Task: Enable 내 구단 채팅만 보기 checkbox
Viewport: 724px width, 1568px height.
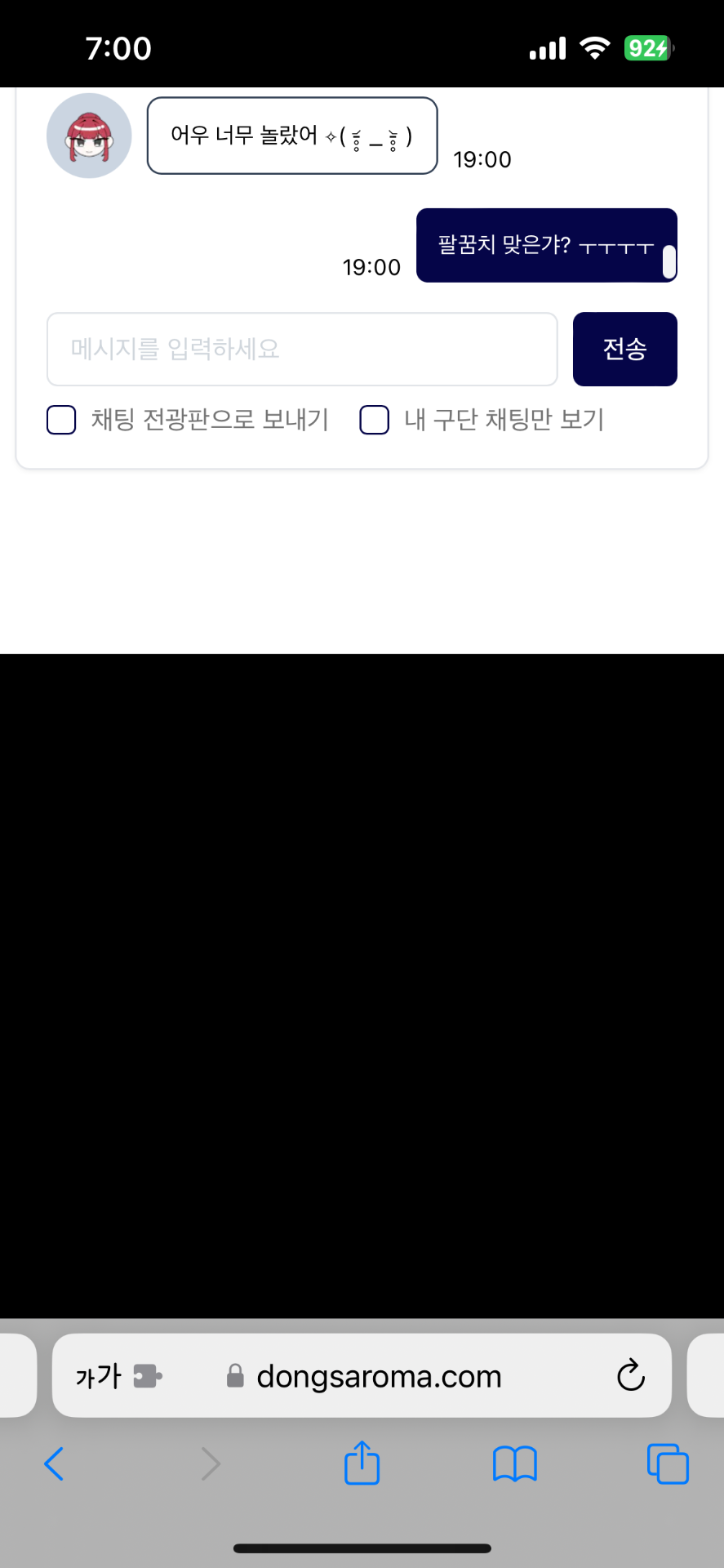Action: point(375,420)
